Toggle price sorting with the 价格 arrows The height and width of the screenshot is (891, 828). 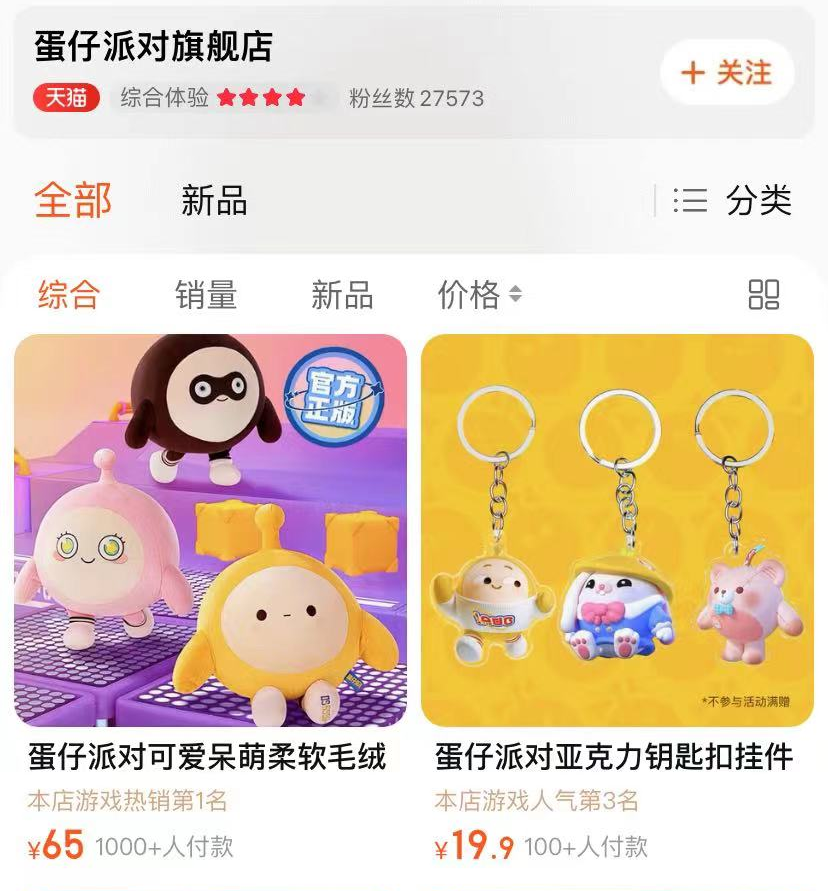pos(516,292)
